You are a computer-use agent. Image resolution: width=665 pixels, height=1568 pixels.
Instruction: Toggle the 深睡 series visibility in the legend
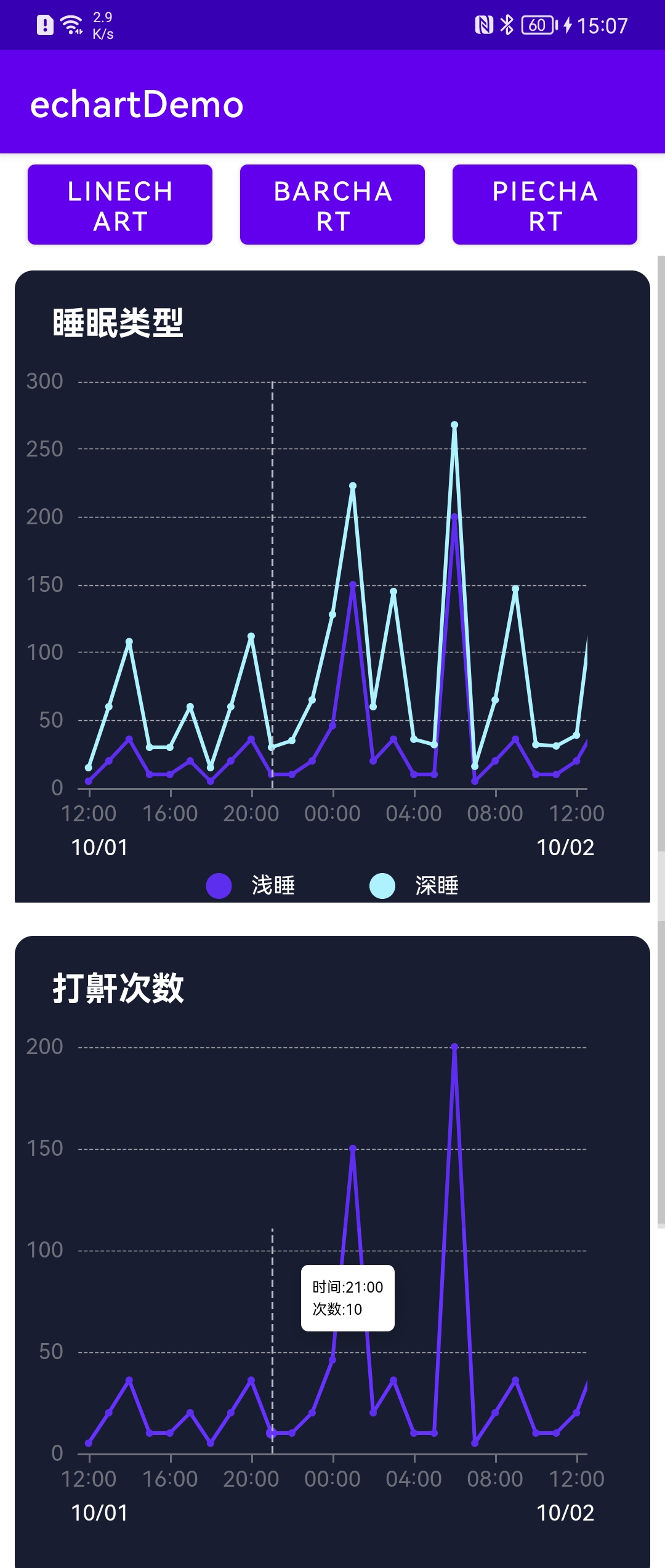pyautogui.click(x=437, y=885)
